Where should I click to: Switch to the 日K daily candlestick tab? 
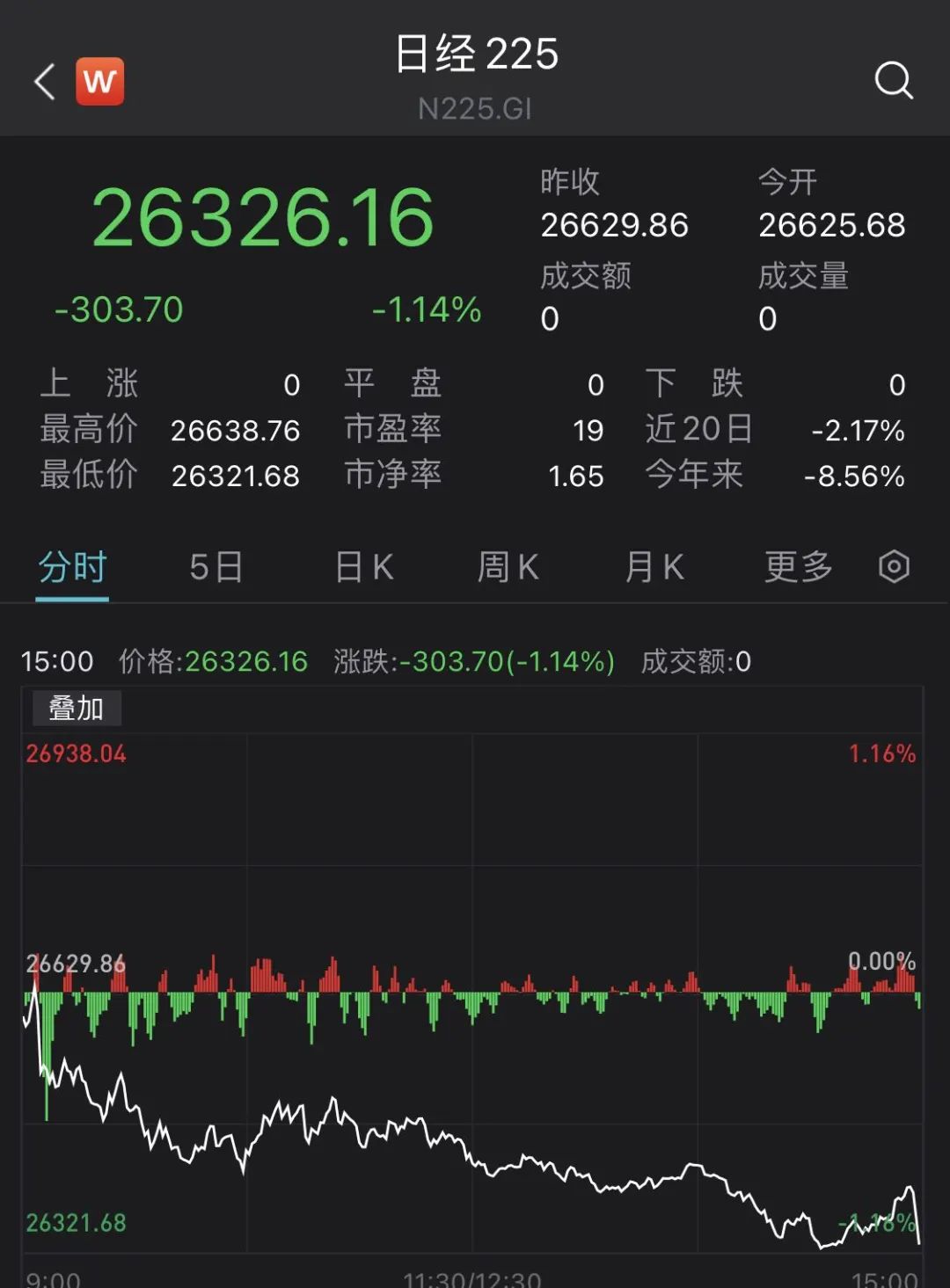pyautogui.click(x=364, y=568)
